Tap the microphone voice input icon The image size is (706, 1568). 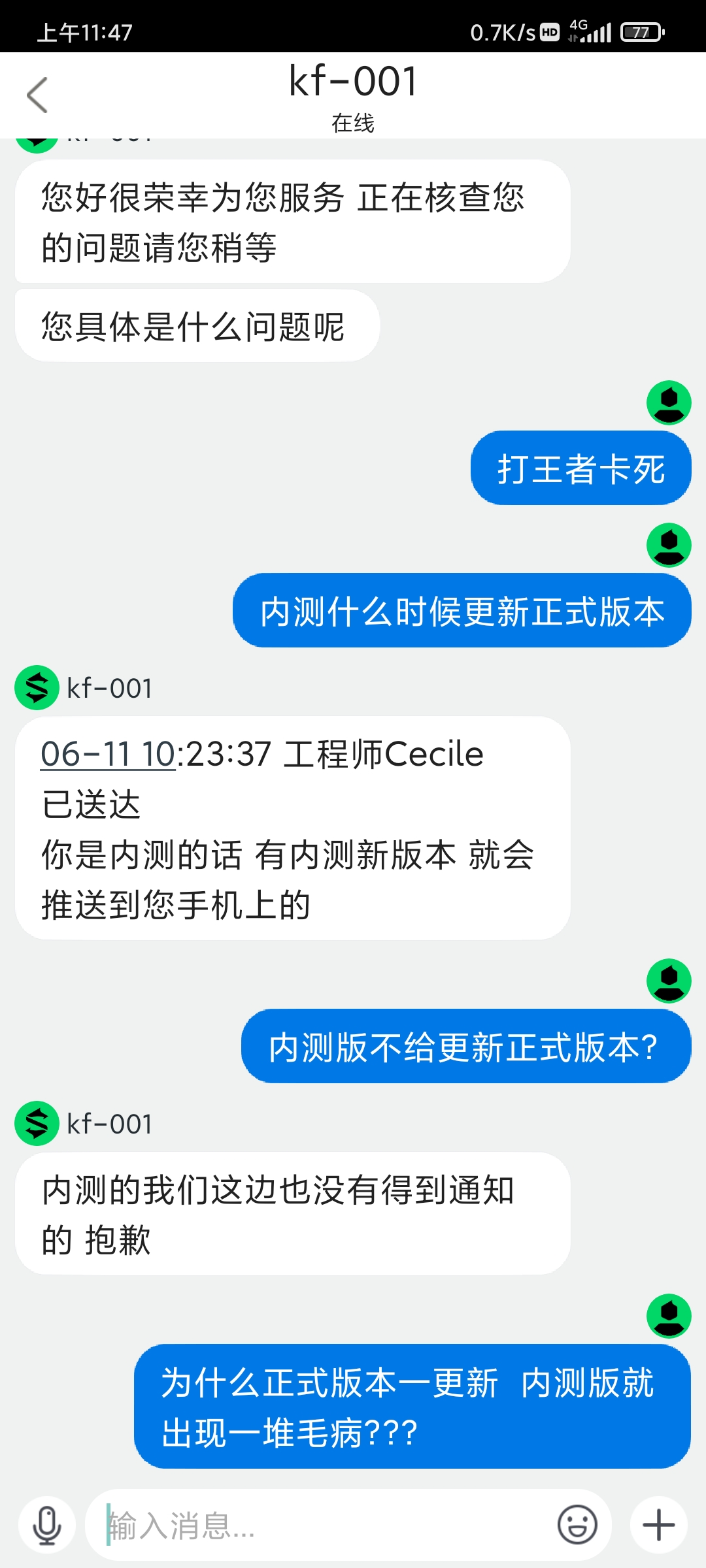tap(47, 1526)
